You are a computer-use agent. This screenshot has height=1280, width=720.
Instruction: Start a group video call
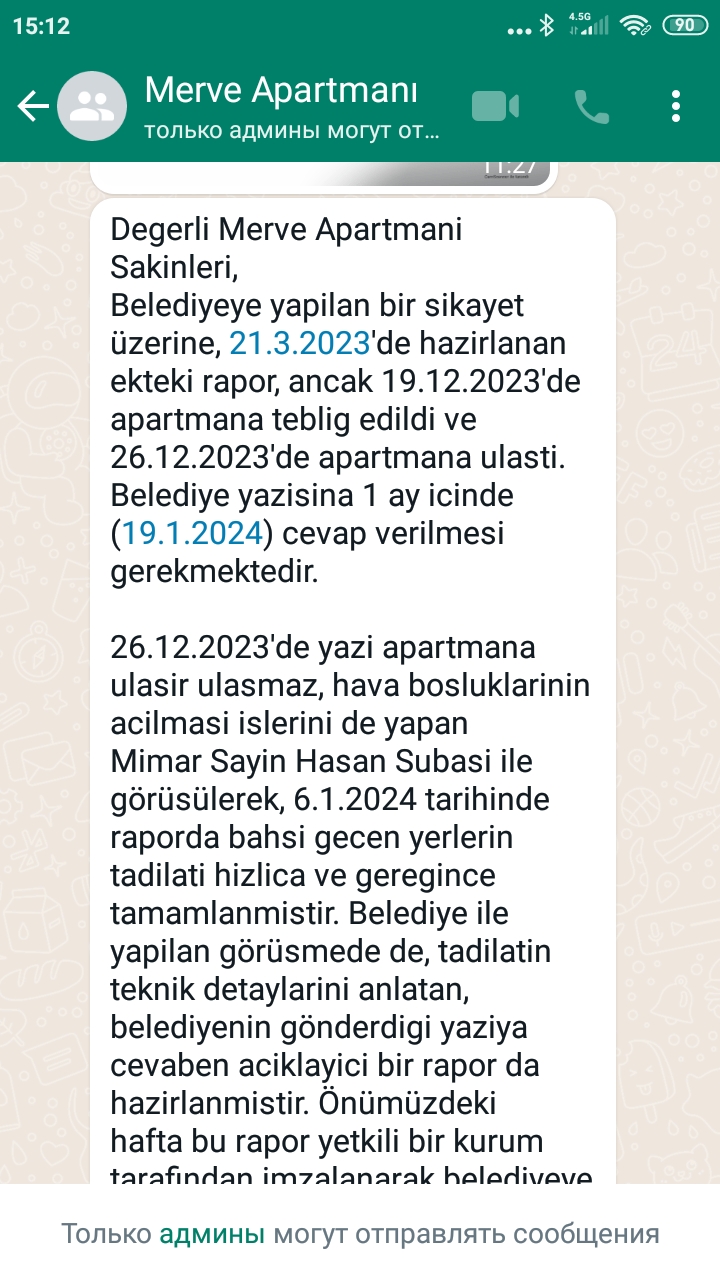[x=495, y=106]
